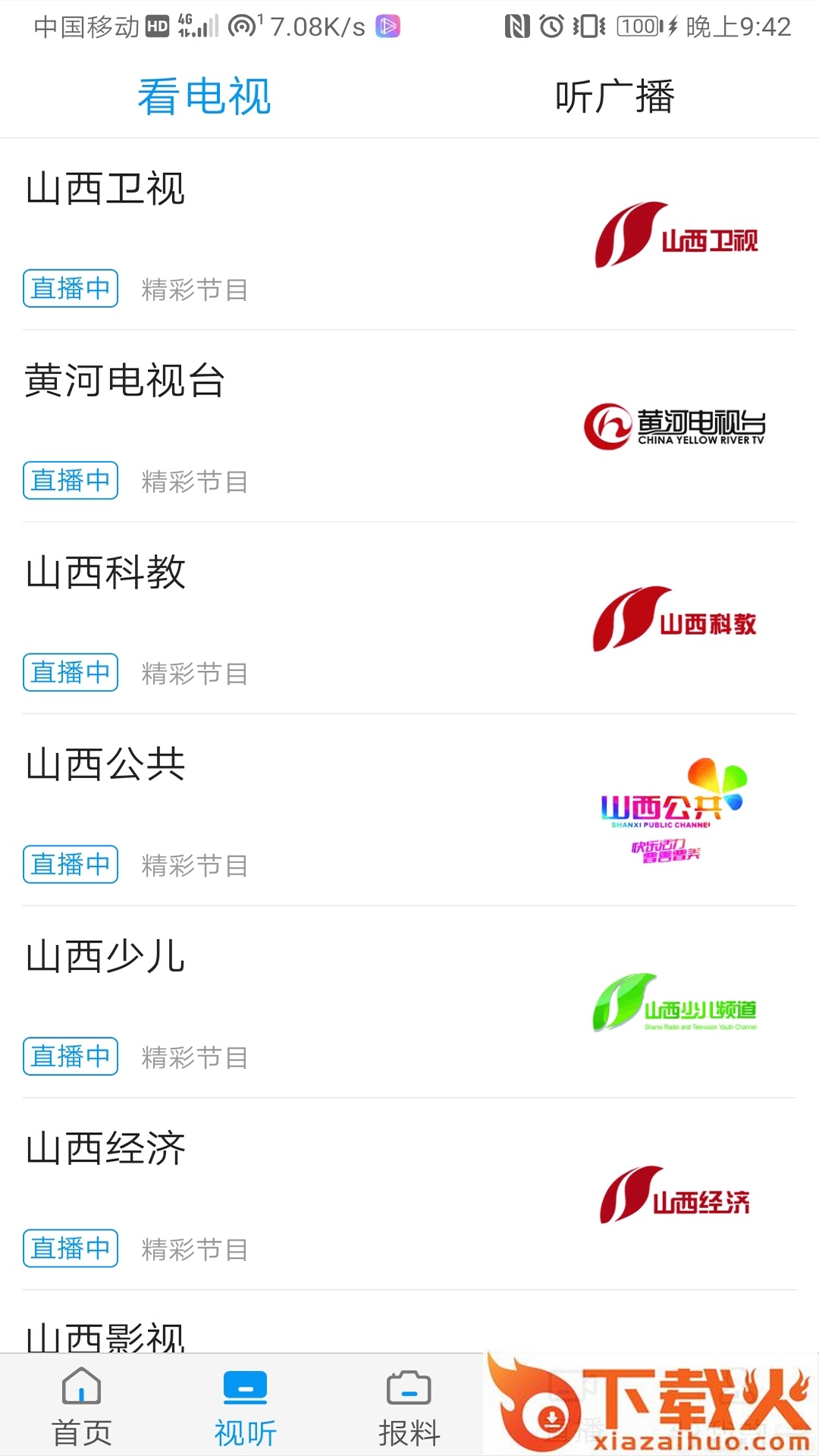
Task: Open the 山西卫视 channel
Action: click(x=105, y=189)
